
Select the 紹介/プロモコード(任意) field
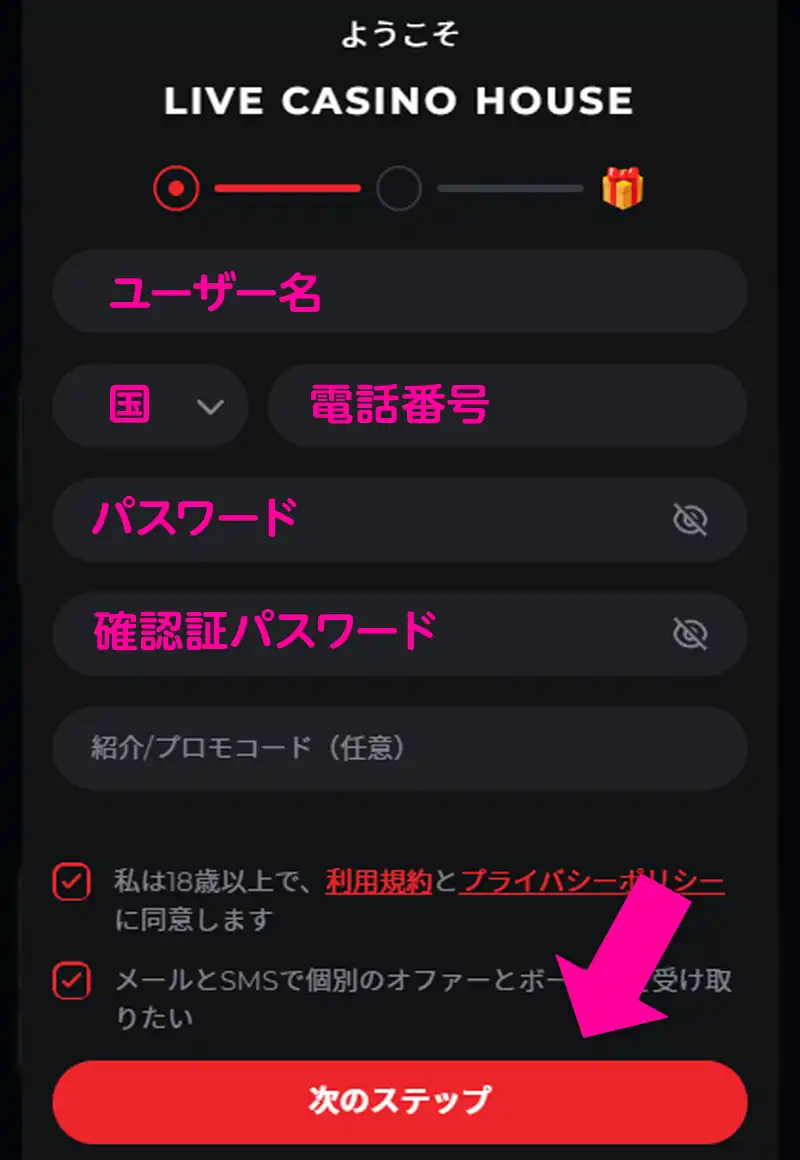(x=400, y=748)
